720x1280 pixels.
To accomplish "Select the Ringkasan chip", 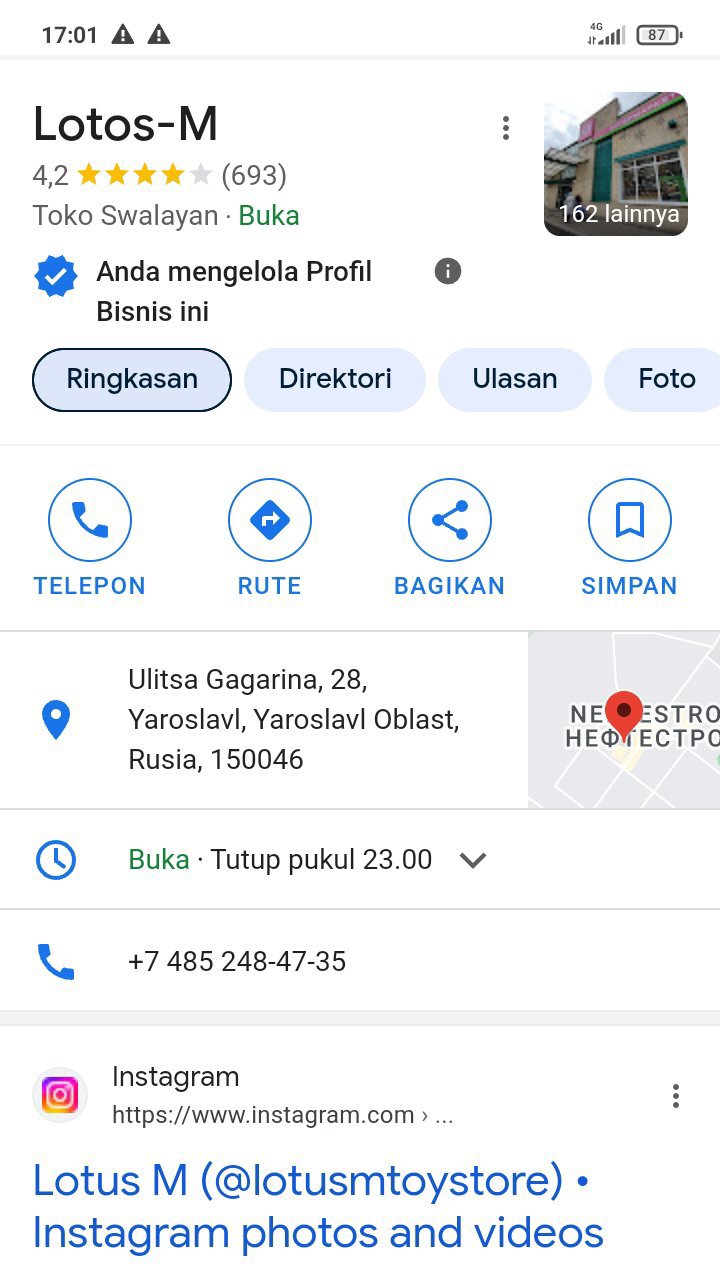I will [x=132, y=380].
